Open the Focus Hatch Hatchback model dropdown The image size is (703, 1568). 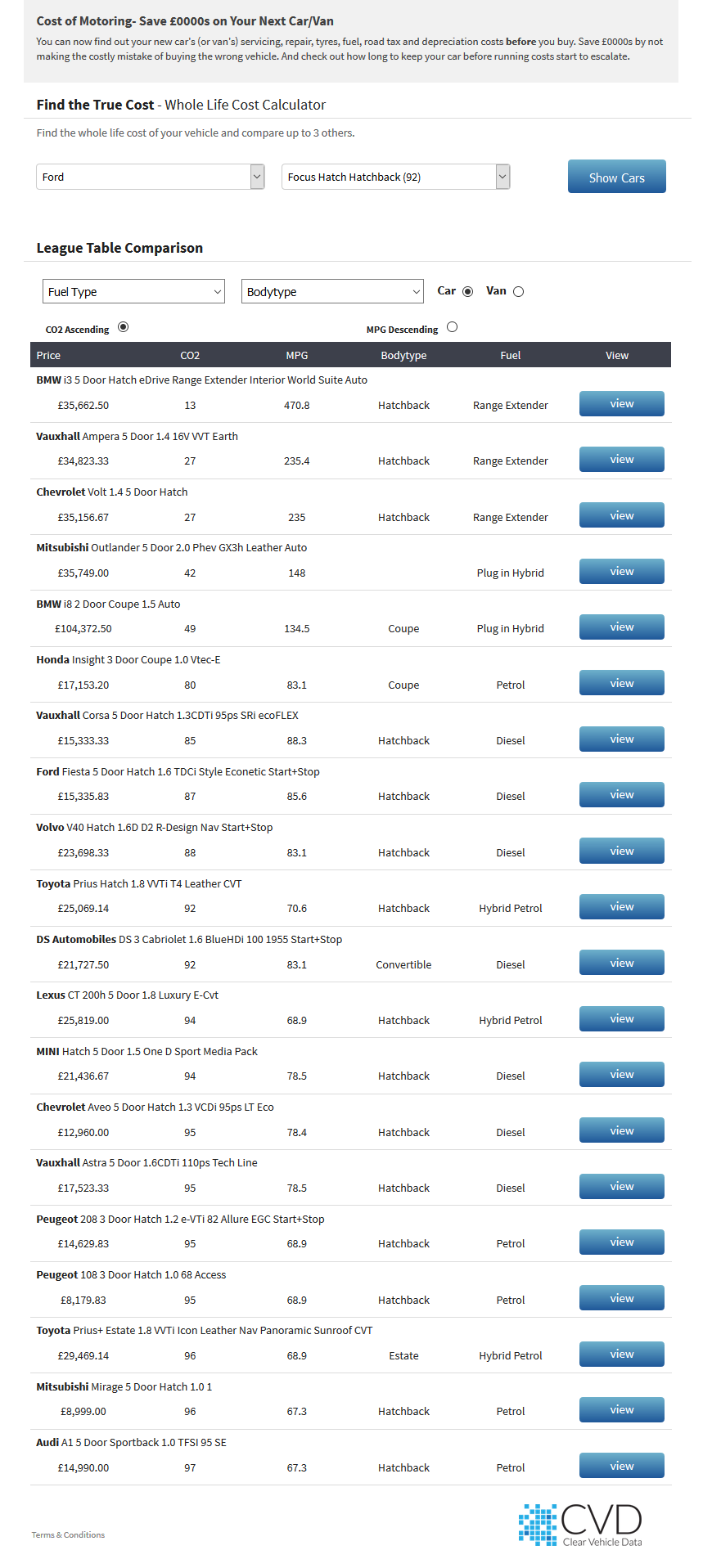pyautogui.click(x=396, y=177)
